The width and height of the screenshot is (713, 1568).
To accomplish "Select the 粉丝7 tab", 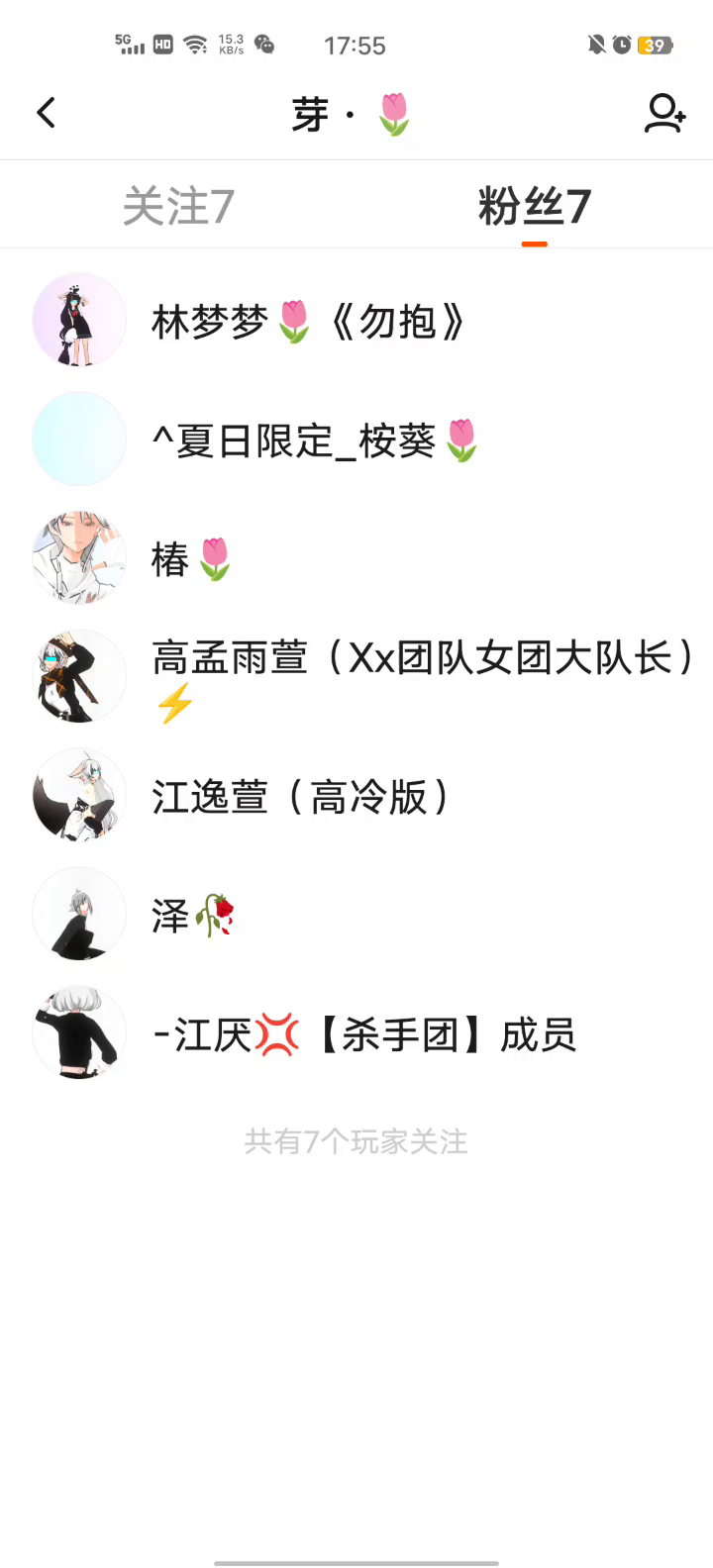I will (x=534, y=207).
